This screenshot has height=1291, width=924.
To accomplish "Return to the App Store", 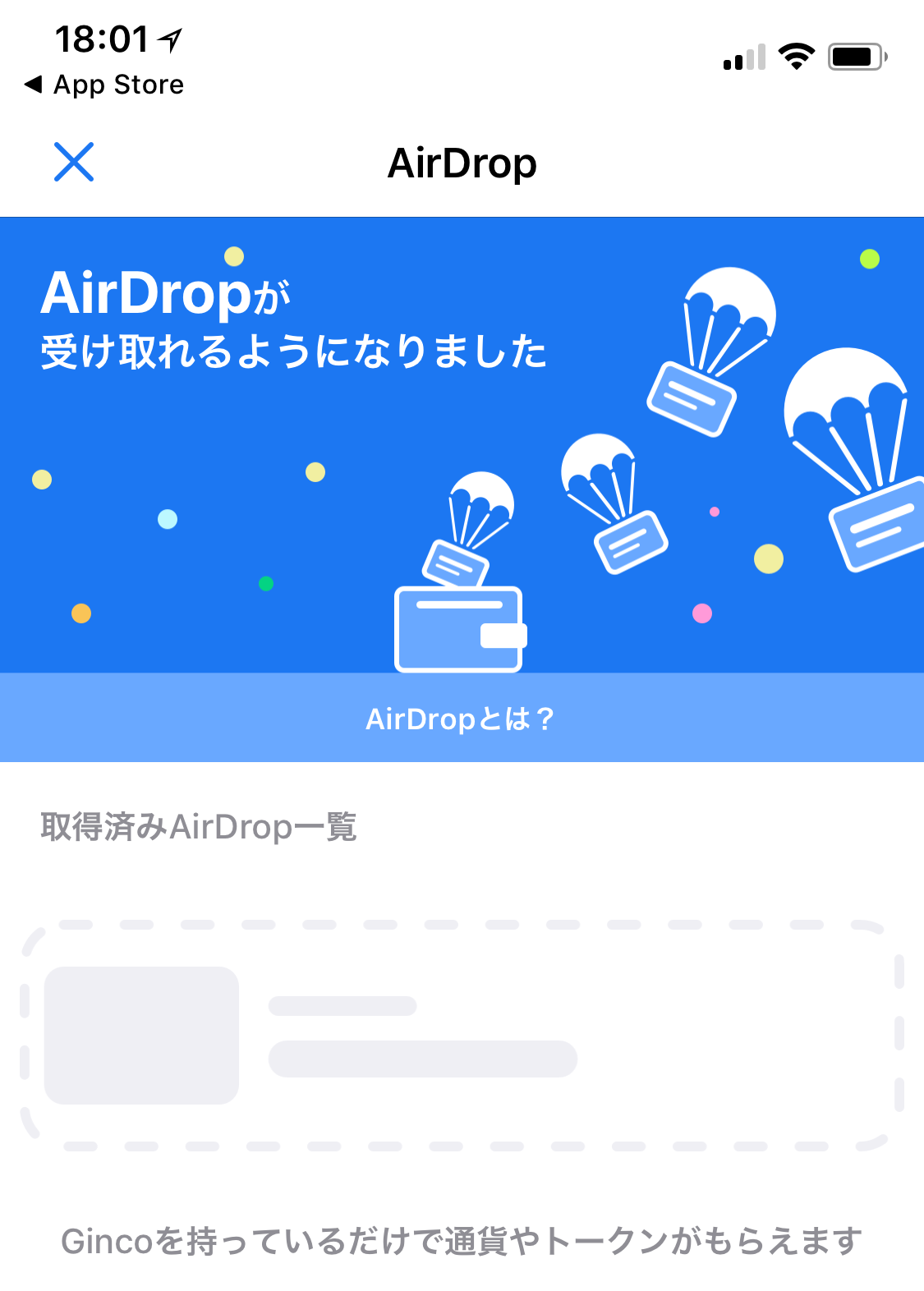I will coord(104,85).
